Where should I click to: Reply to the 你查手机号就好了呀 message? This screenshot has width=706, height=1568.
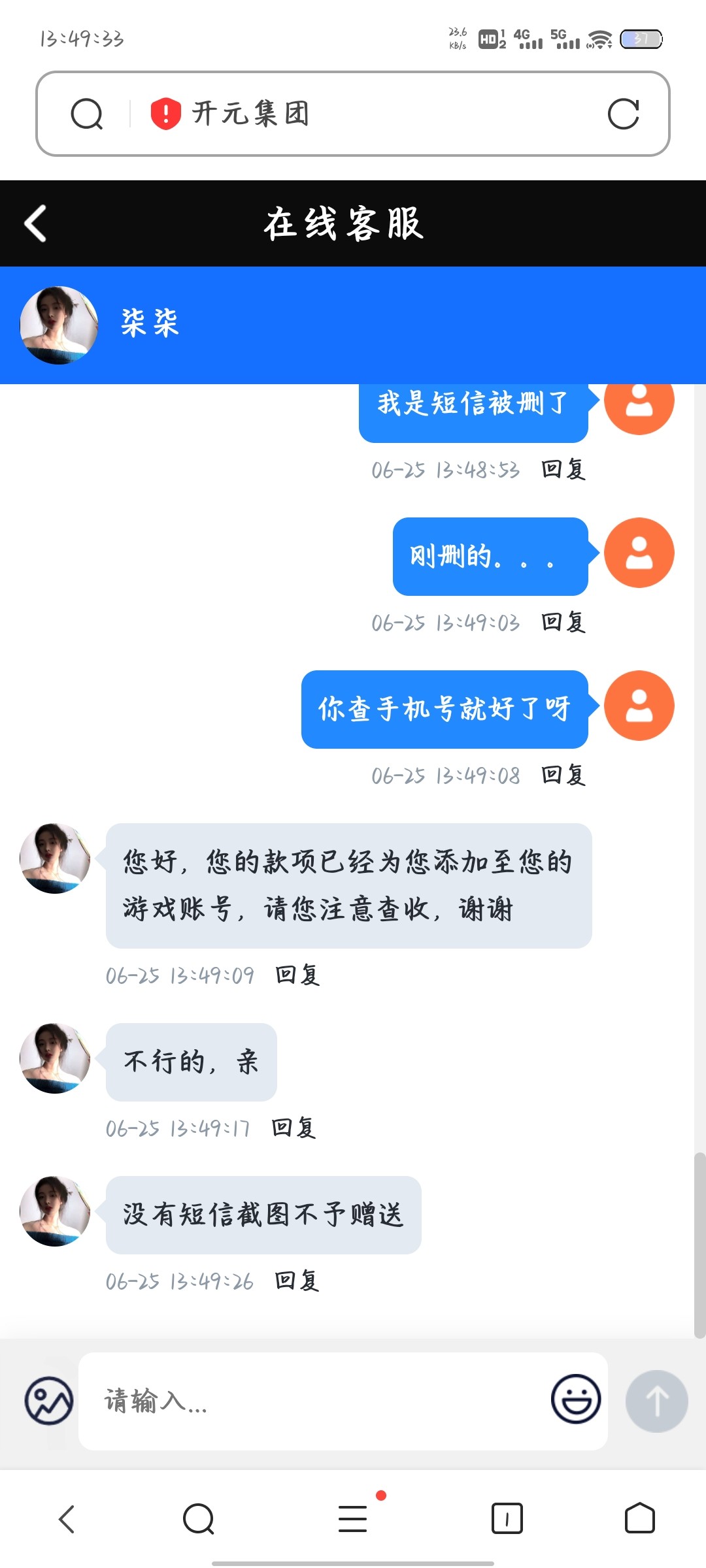pos(563,775)
